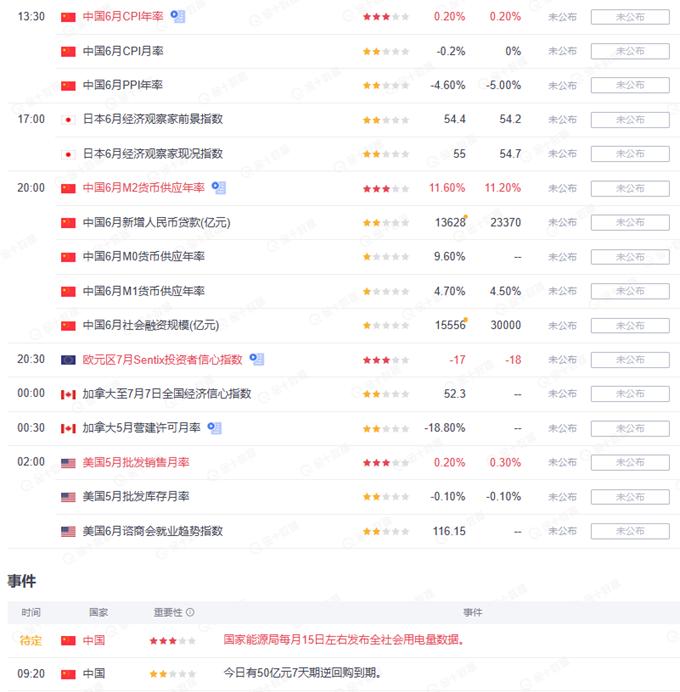Viewport: 680px width, 692px height.
Task: Show the 重要性 info tooltip icon
Action: pos(190,612)
